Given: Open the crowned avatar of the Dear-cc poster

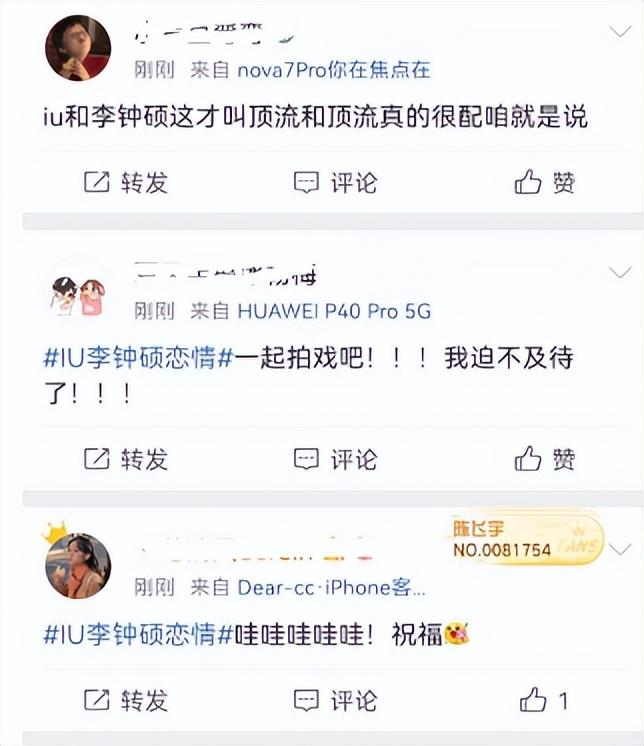Looking at the screenshot, I should click(78, 564).
